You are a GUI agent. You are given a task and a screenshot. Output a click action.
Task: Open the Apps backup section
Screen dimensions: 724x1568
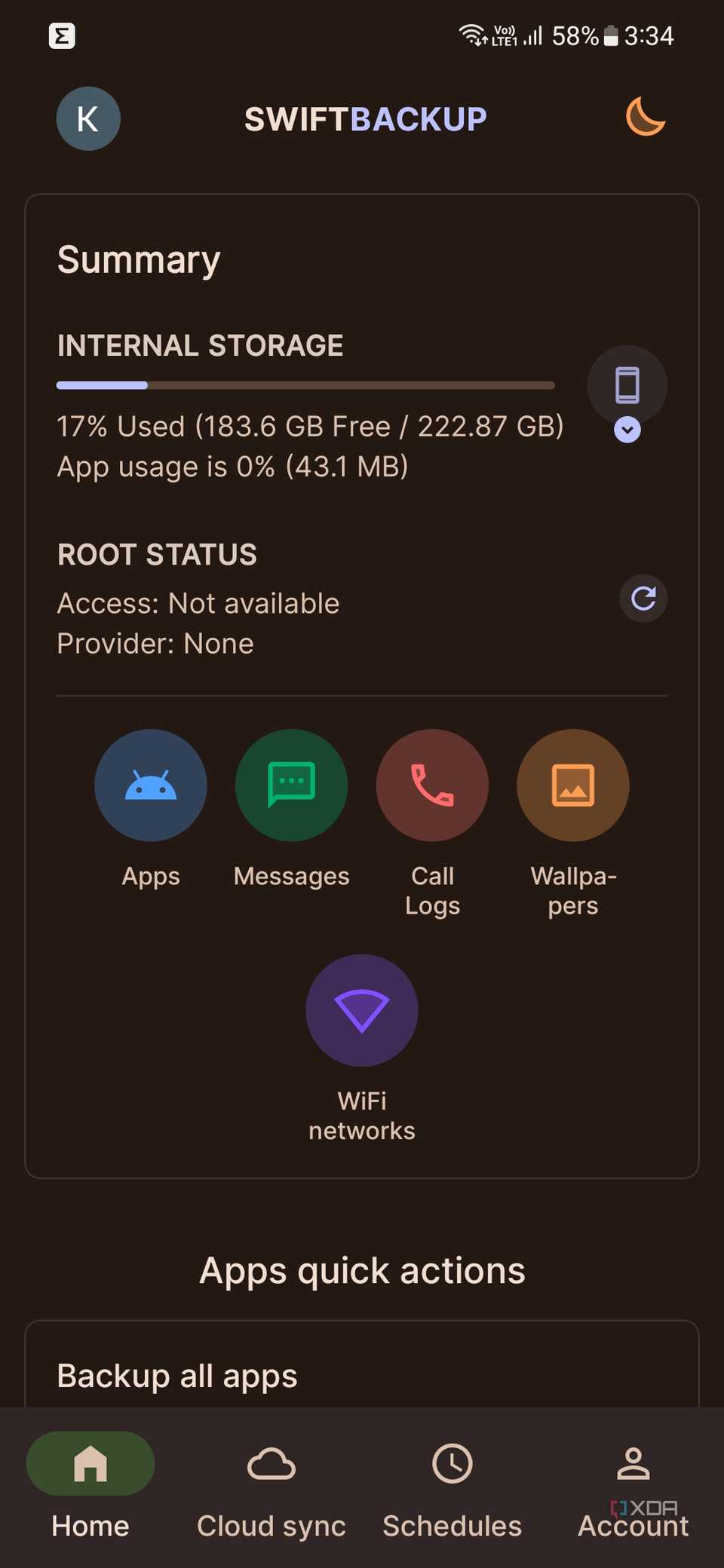pyautogui.click(x=151, y=785)
